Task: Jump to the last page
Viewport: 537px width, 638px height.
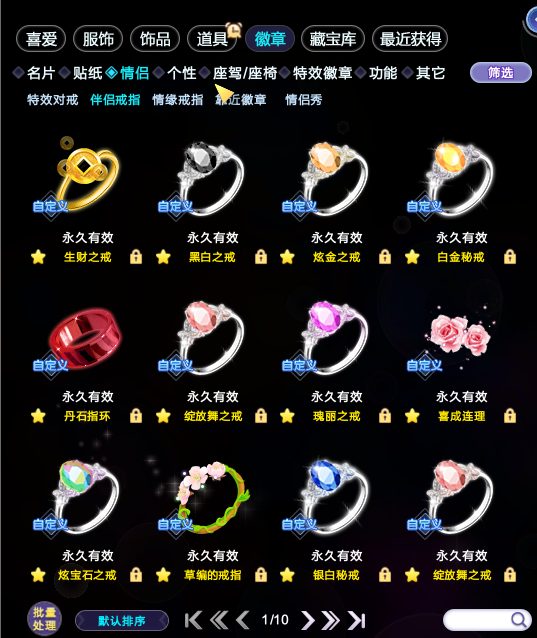Action: (356, 620)
